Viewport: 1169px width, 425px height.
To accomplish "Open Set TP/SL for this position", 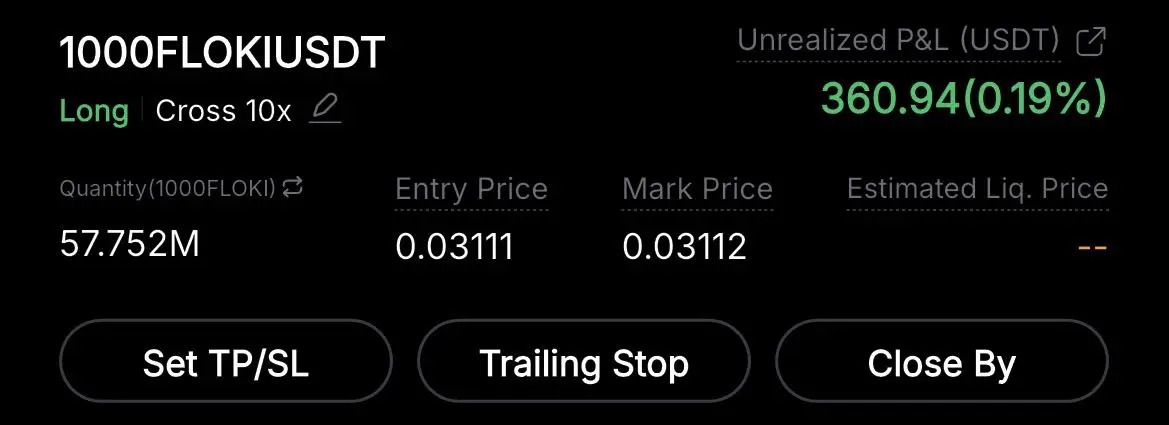I will [226, 363].
